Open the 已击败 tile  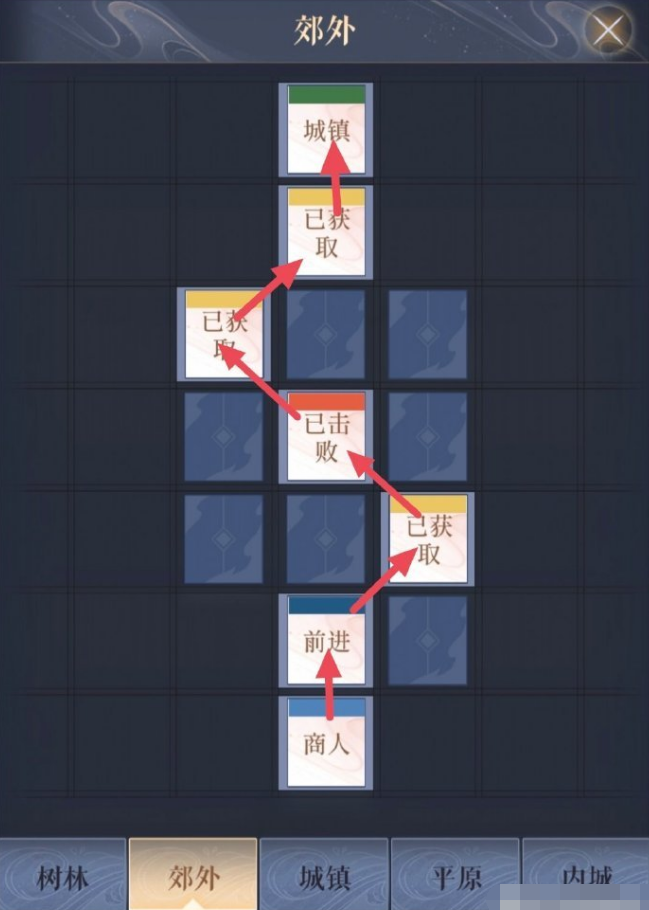[326, 435]
